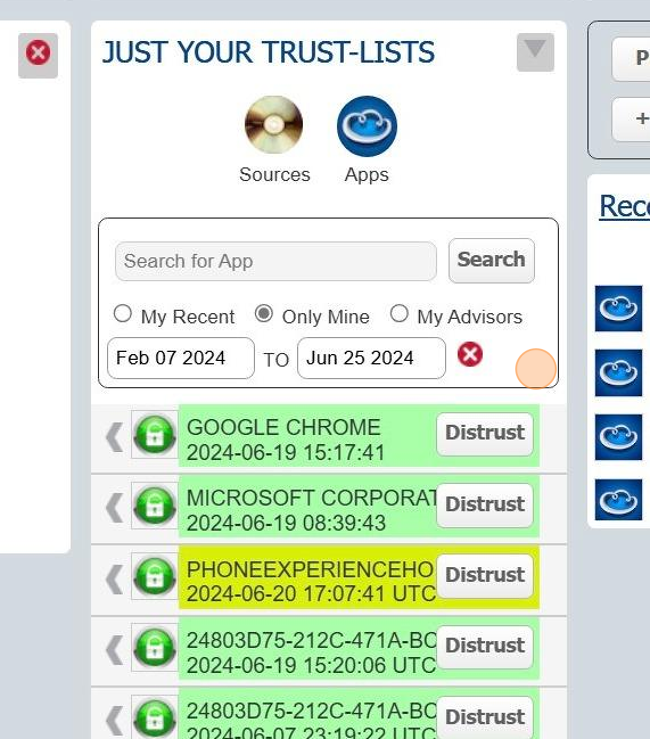650x739 pixels.
Task: Open the Feb 07 2024 start date picker
Action: (x=180, y=358)
